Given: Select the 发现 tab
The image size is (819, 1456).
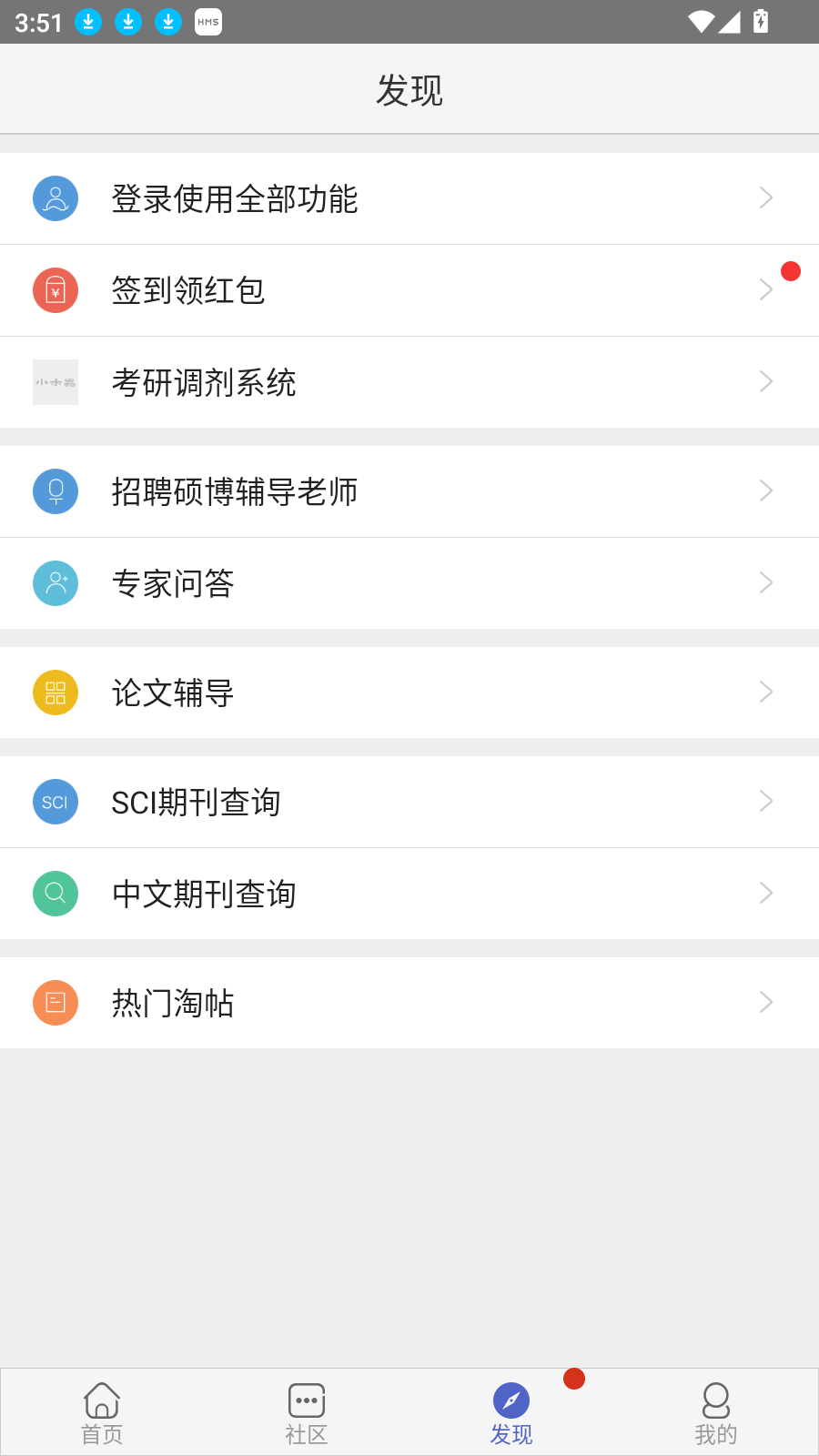Looking at the screenshot, I should [511, 1413].
